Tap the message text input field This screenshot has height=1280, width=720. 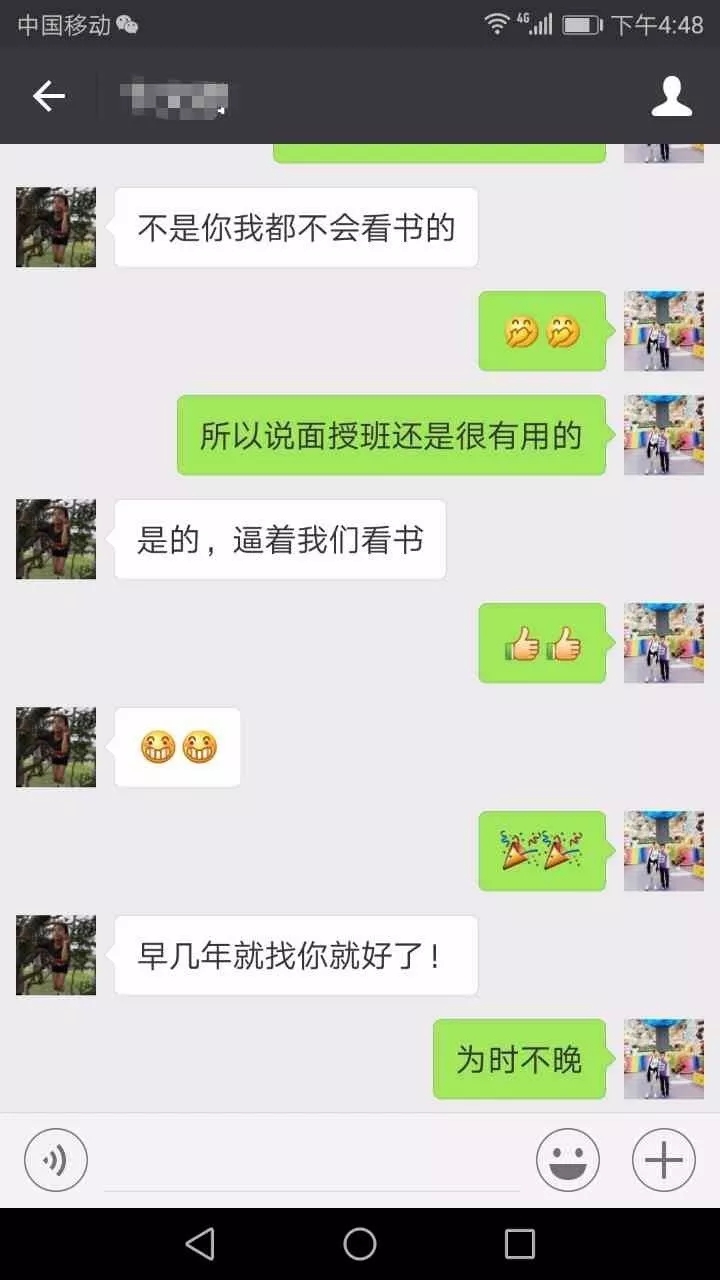point(312,1162)
